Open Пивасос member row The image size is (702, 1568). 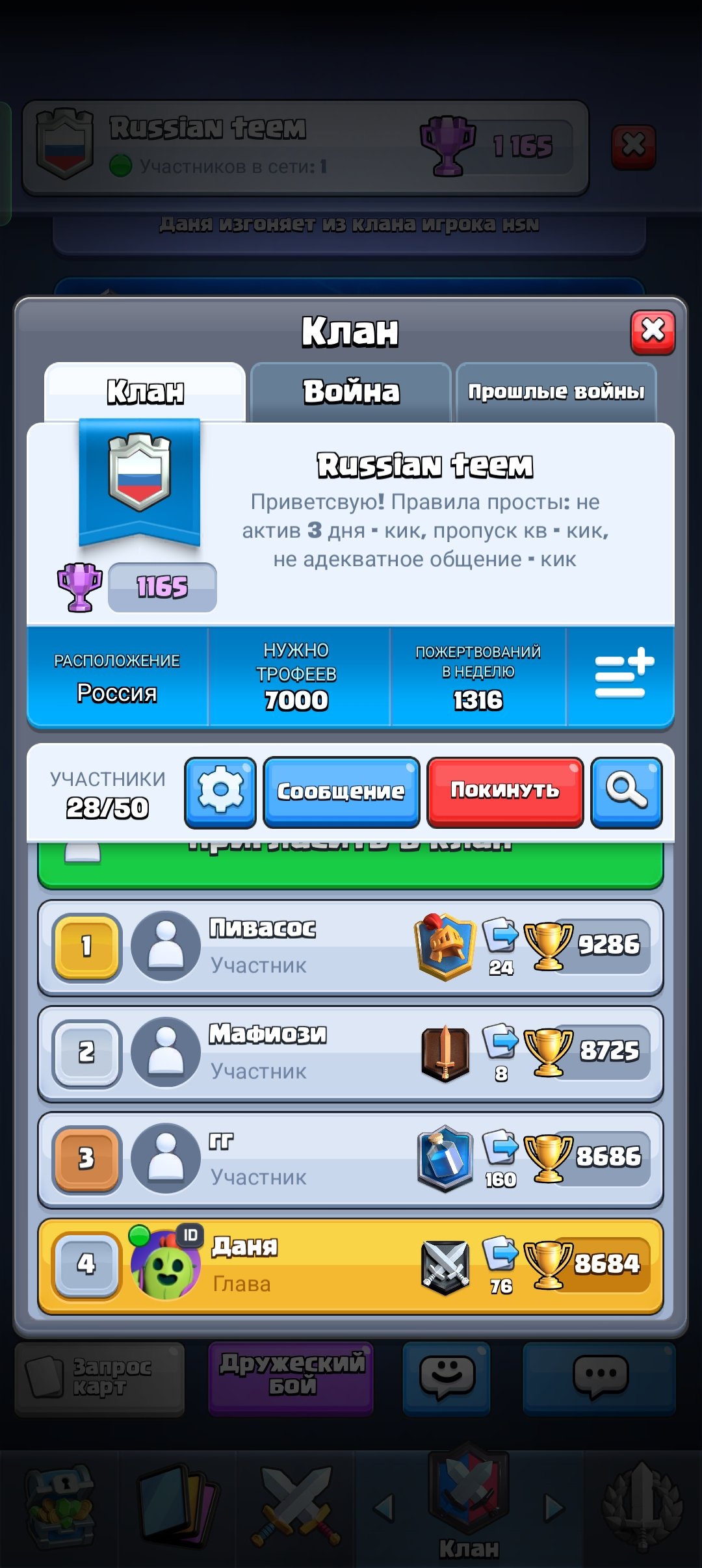(350, 948)
